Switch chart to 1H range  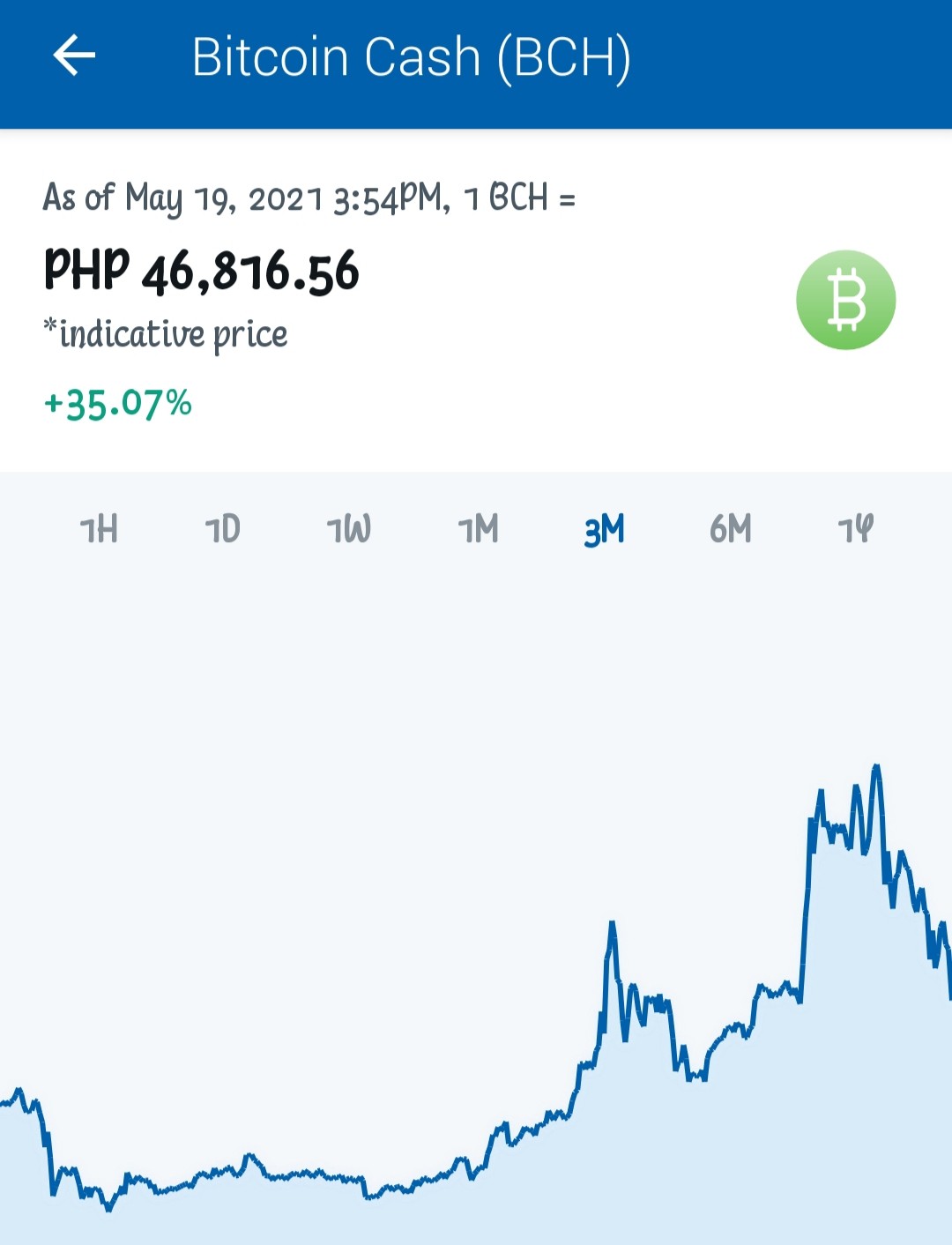tap(99, 530)
